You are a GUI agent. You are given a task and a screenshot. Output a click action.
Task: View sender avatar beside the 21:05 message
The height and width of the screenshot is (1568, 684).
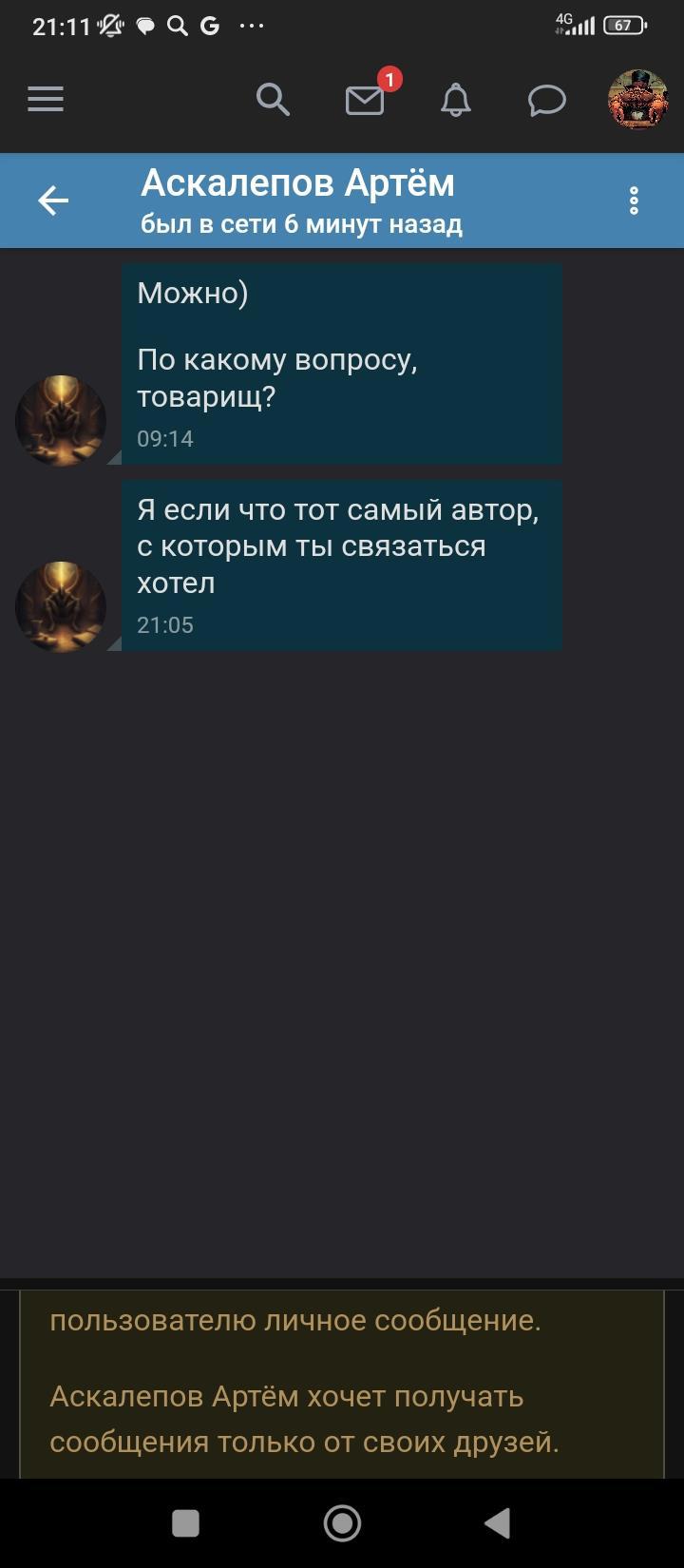pos(61,606)
